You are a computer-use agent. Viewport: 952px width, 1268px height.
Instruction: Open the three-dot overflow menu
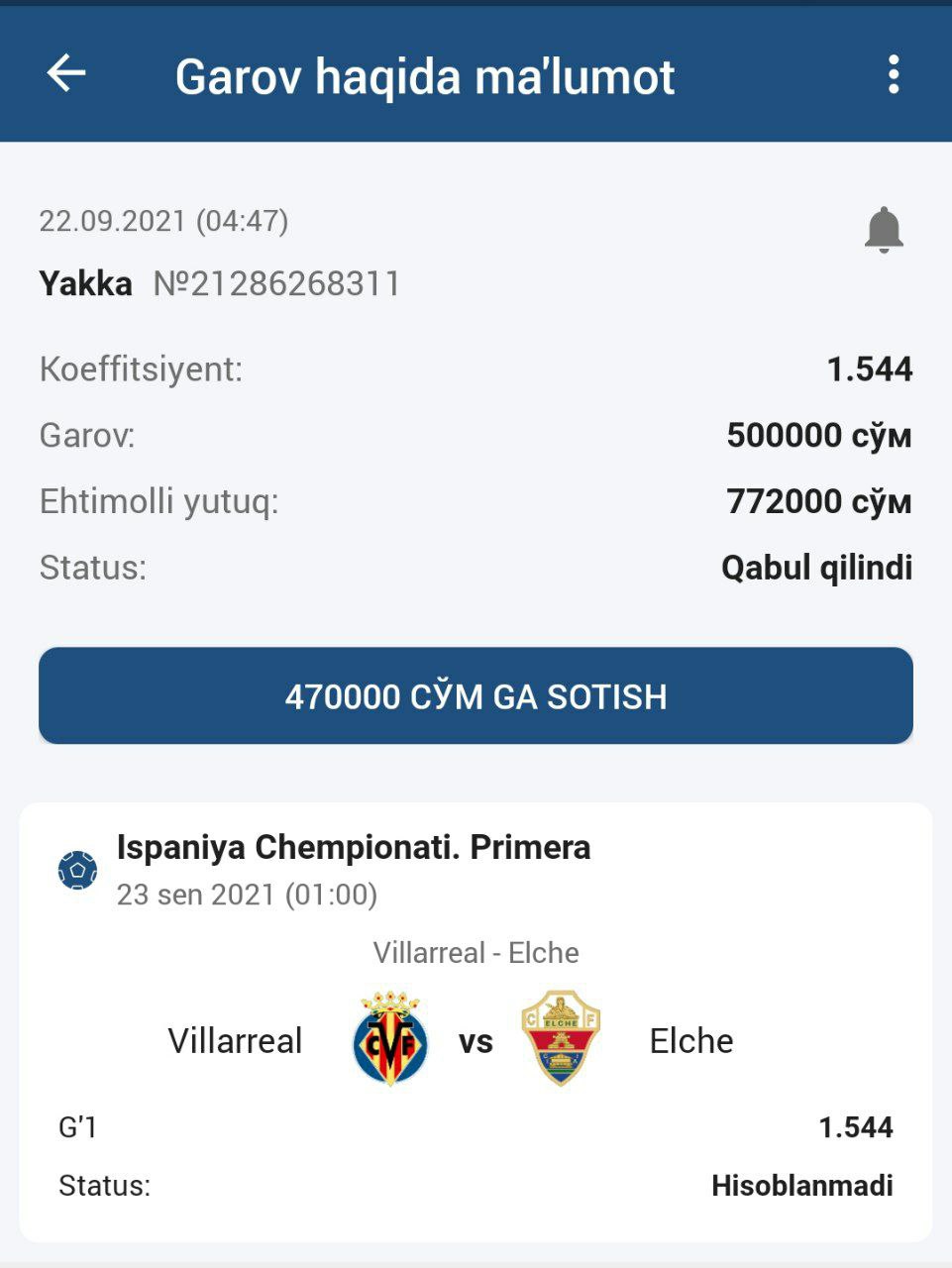click(x=894, y=75)
